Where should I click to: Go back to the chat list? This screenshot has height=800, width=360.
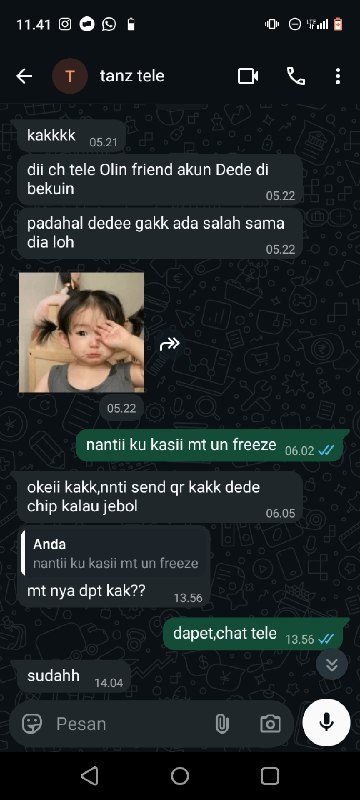(24, 77)
